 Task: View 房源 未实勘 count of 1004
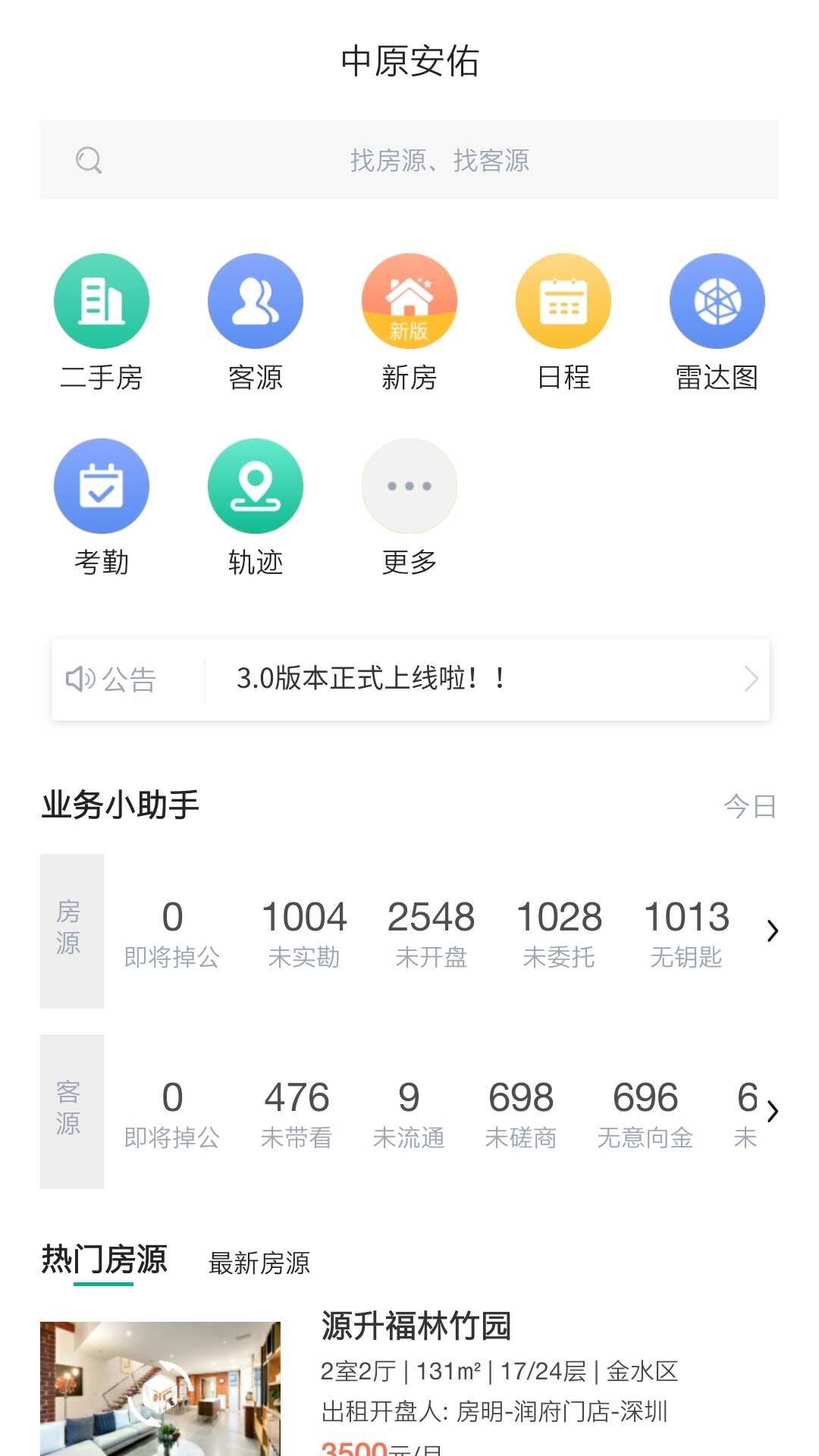304,932
